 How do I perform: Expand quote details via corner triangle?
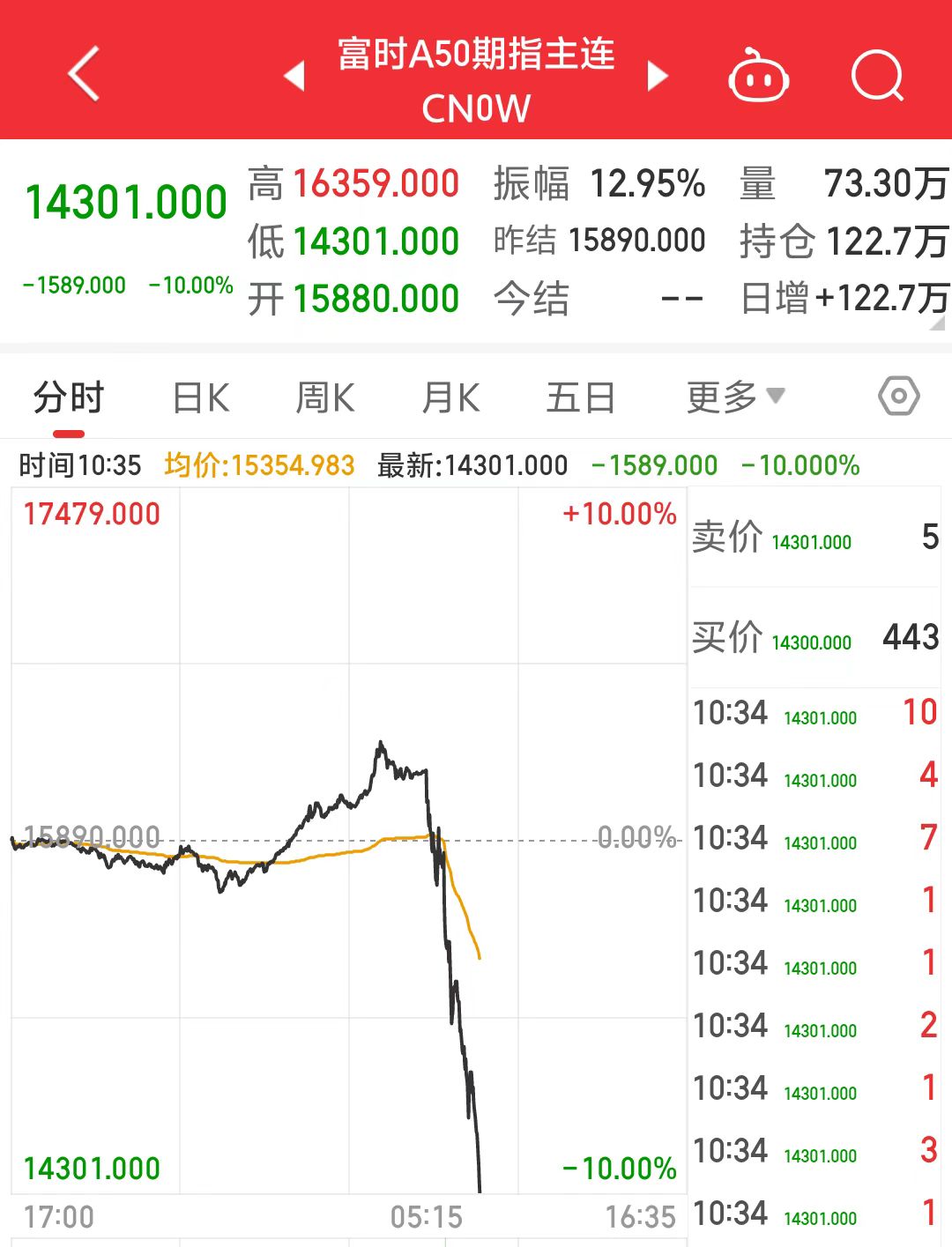click(938, 323)
